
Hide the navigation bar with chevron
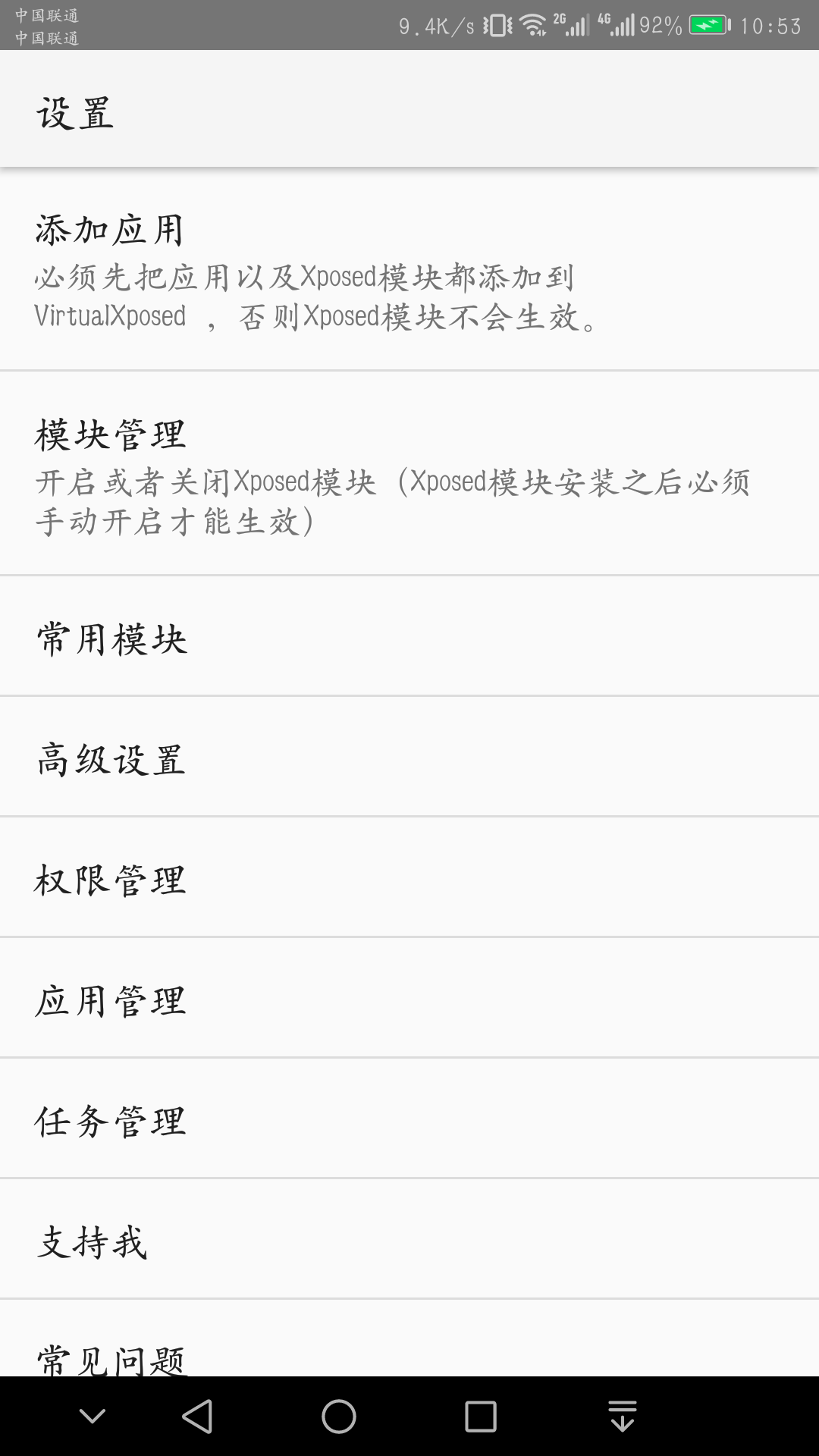click(93, 1416)
